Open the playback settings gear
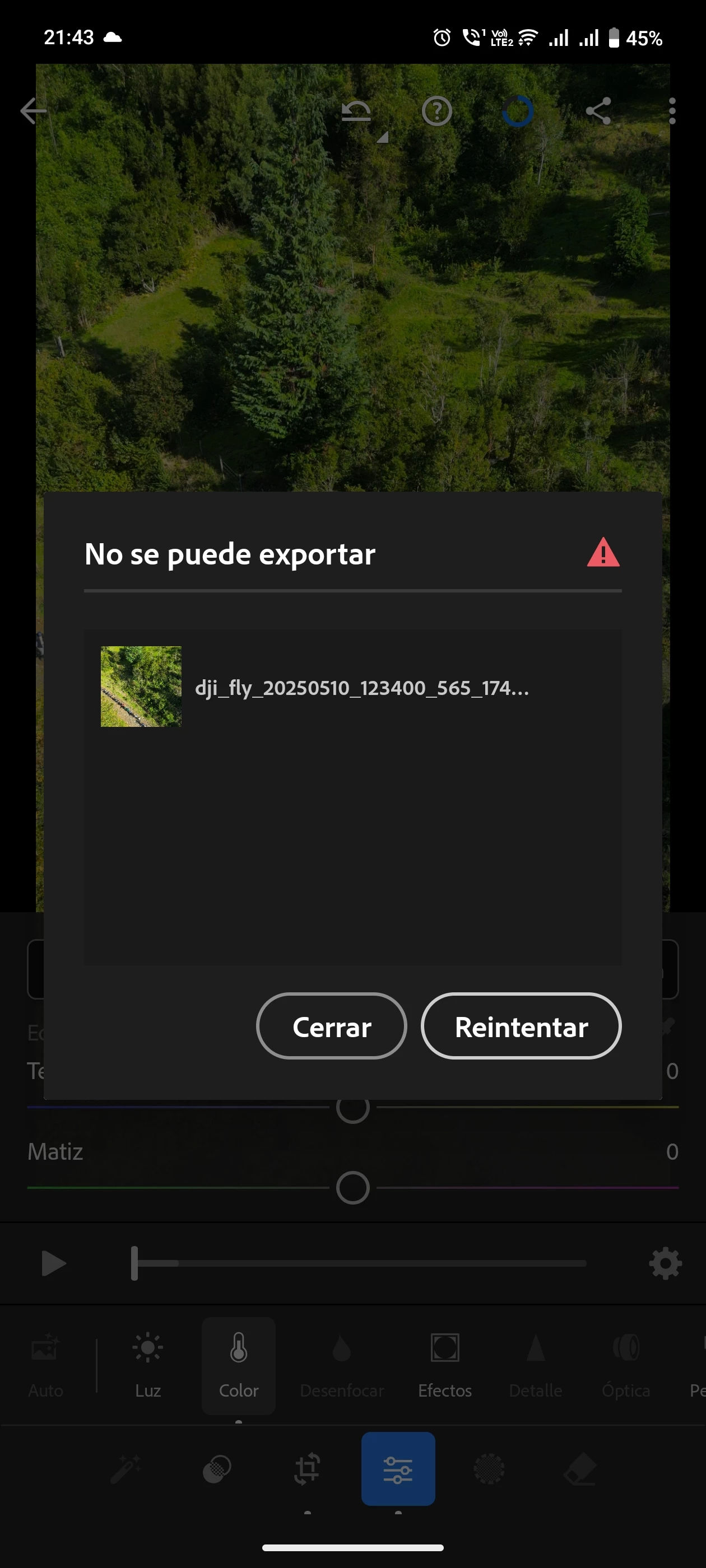This screenshot has height=1568, width=706. click(665, 1264)
